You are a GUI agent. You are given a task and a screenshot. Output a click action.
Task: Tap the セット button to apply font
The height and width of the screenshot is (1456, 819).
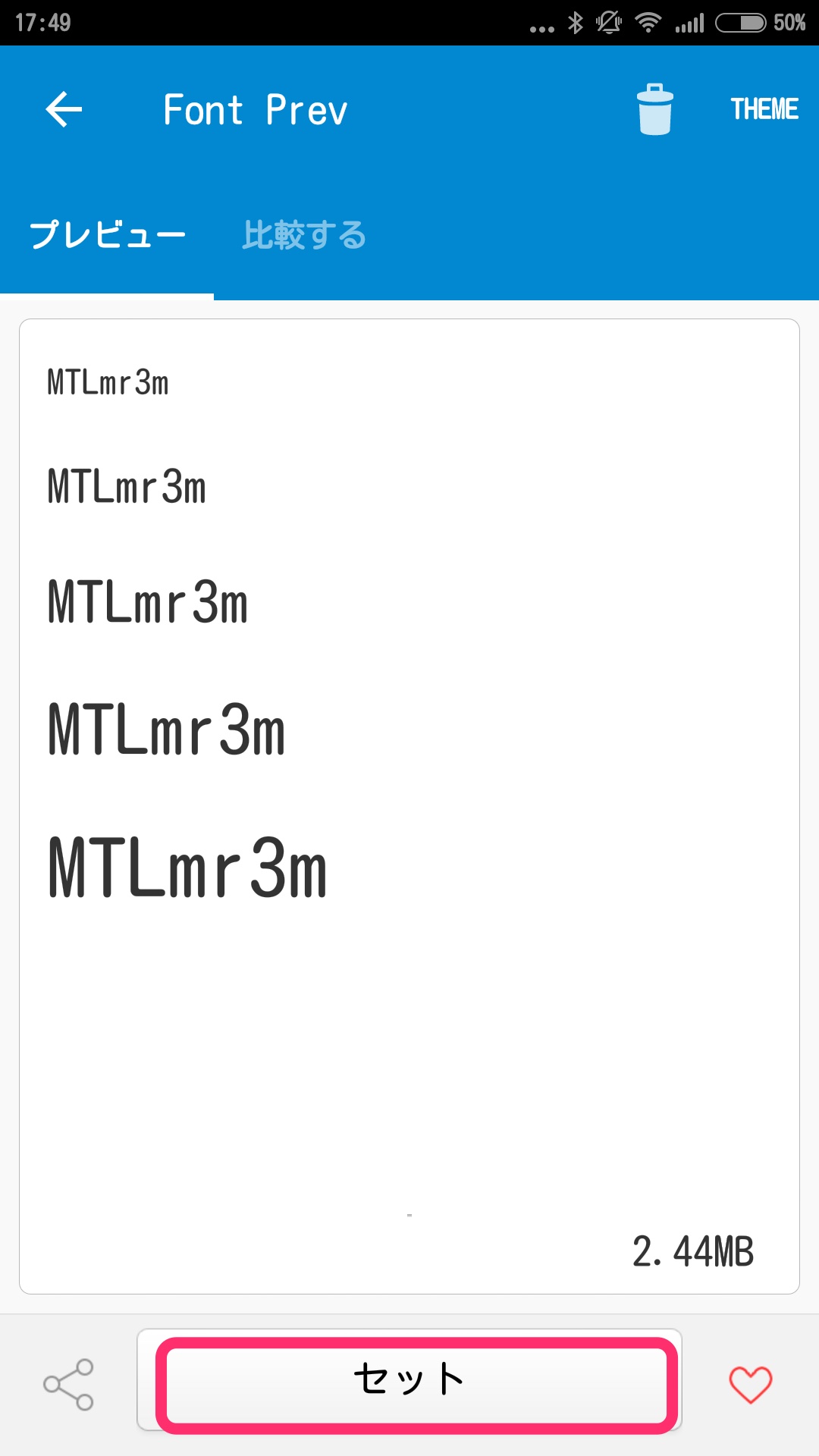409,1380
